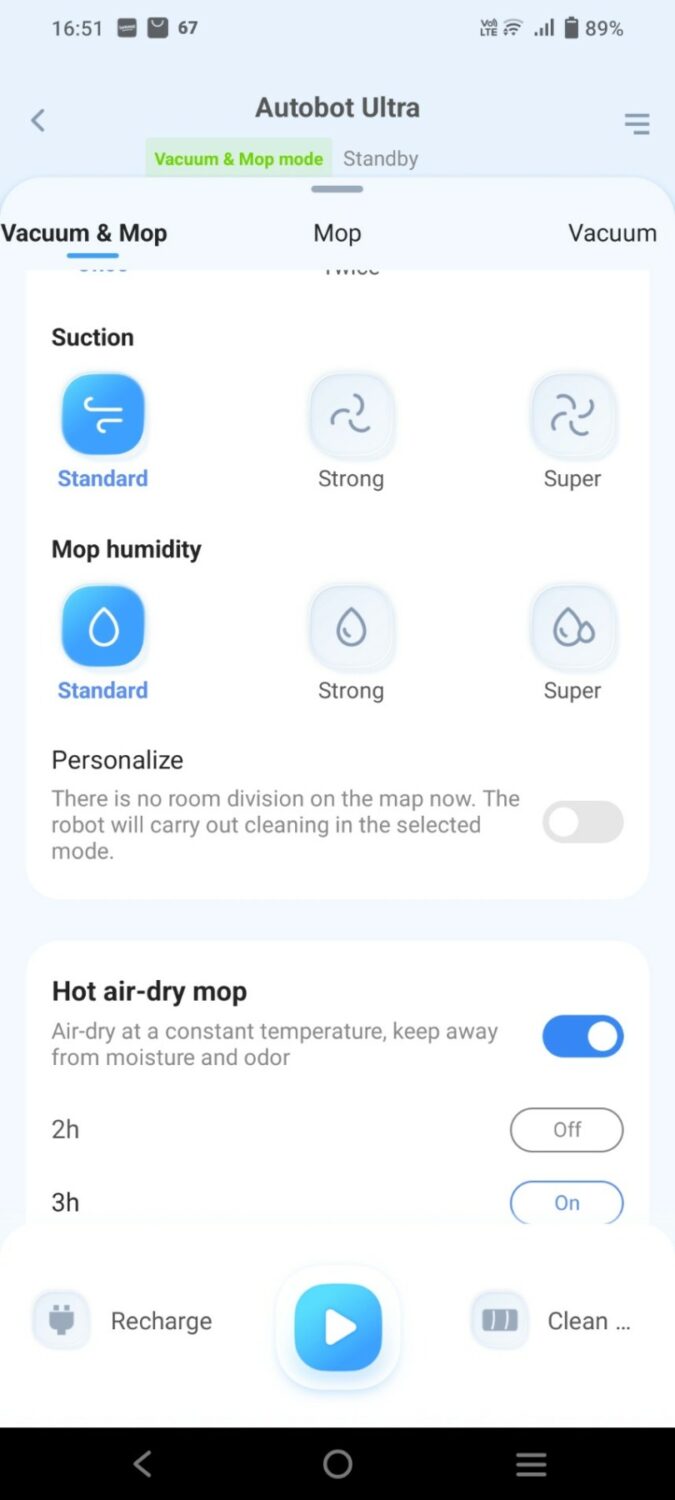Turn on the 2h drying option
675x1500 pixels.
click(x=566, y=1129)
